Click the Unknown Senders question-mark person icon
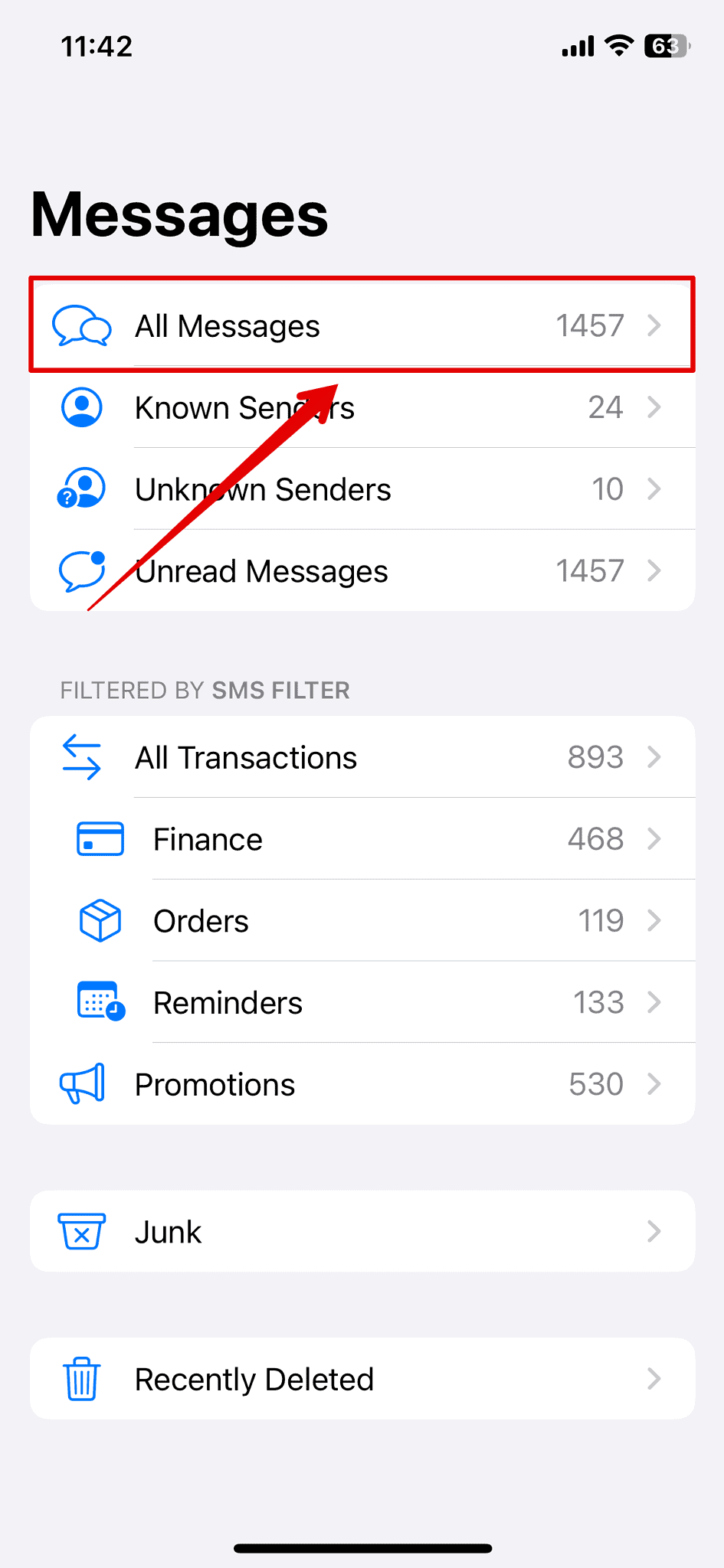The height and width of the screenshot is (1568, 724). [x=82, y=488]
